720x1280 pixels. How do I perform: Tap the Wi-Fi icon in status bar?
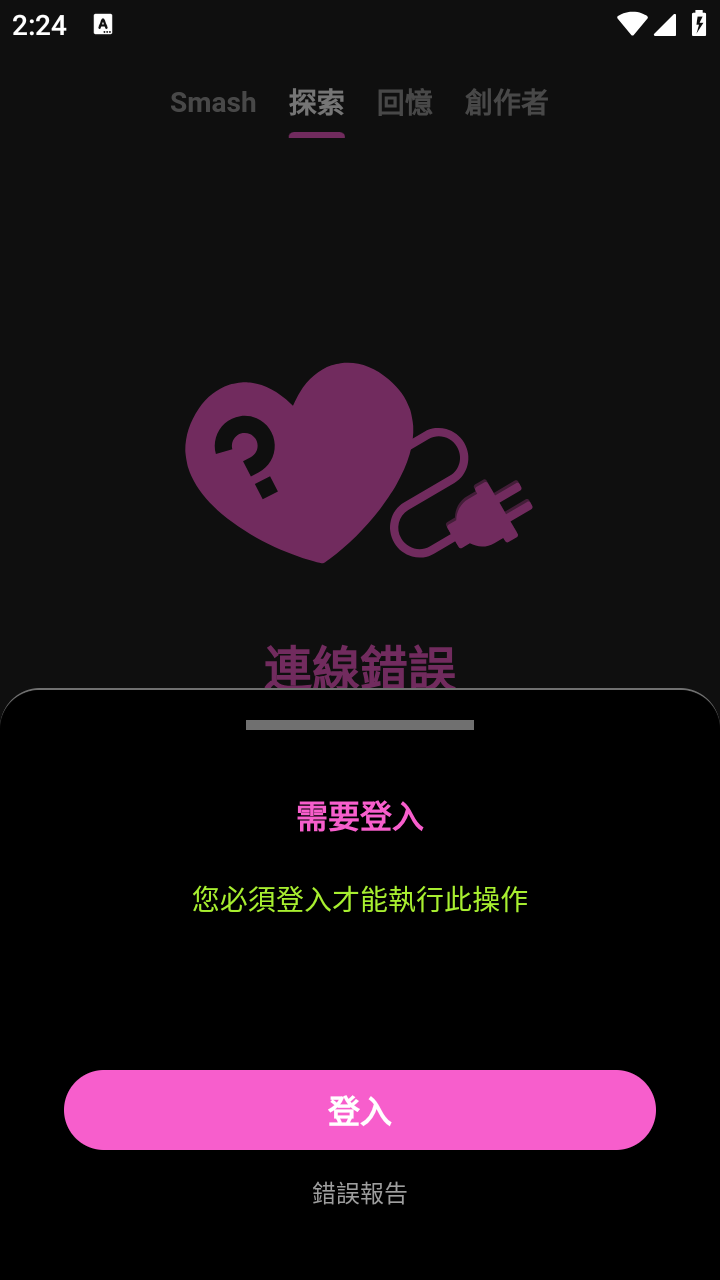(x=633, y=25)
